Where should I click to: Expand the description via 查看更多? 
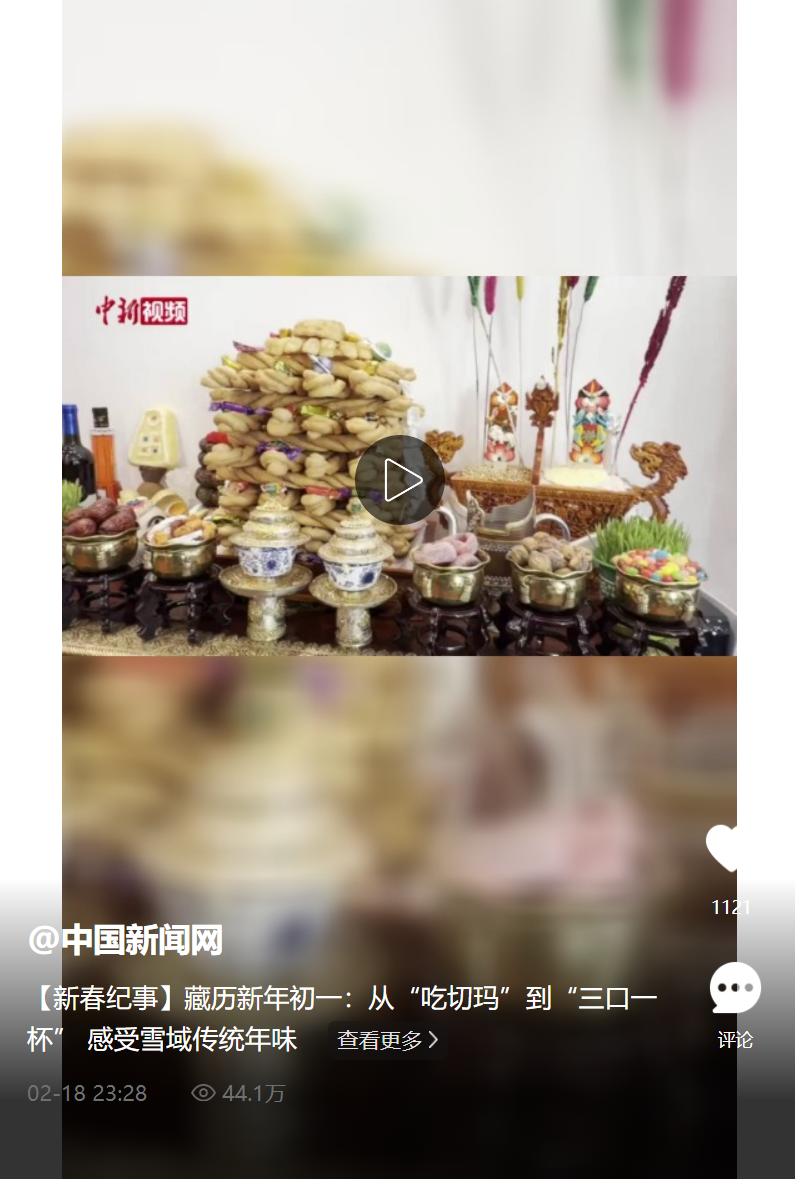click(x=387, y=1040)
